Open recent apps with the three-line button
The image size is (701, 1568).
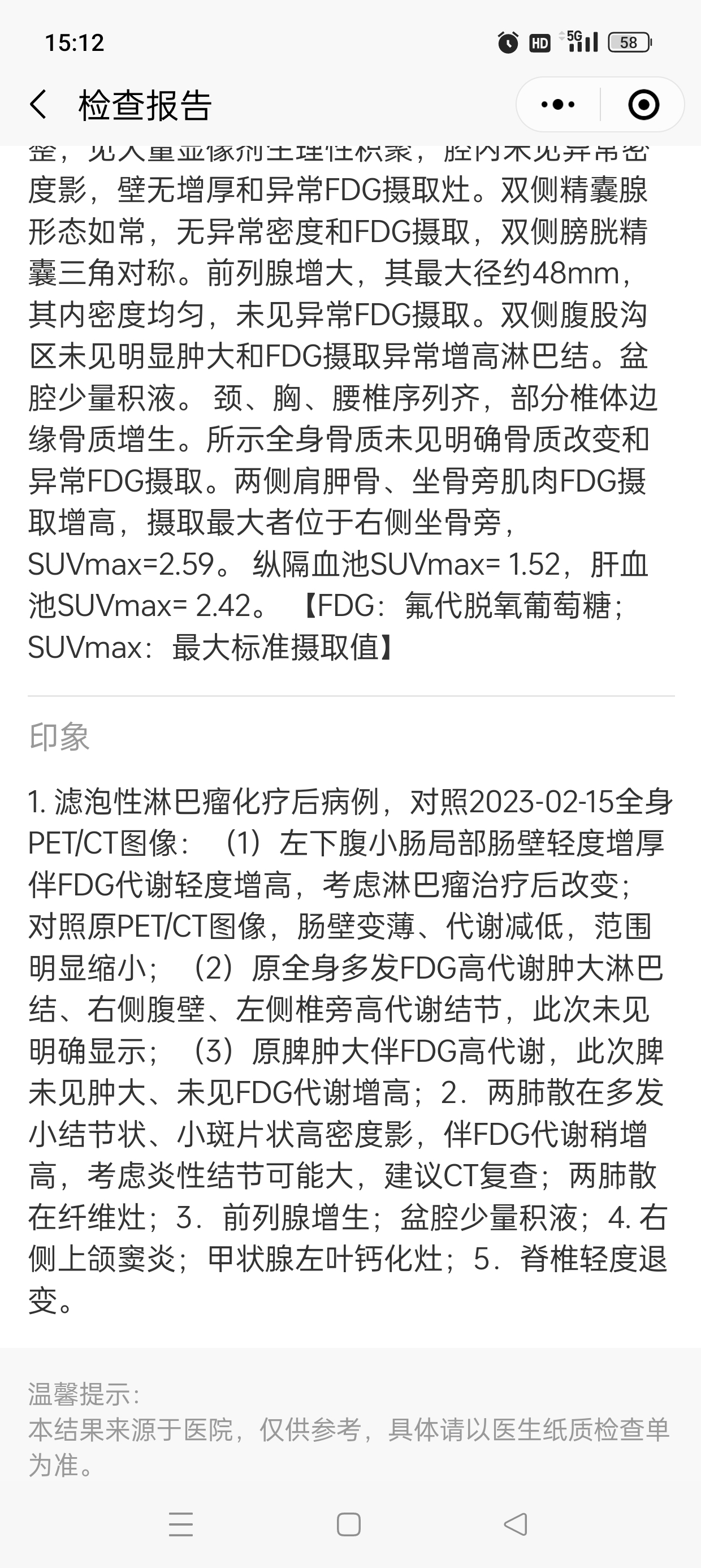click(x=181, y=1524)
